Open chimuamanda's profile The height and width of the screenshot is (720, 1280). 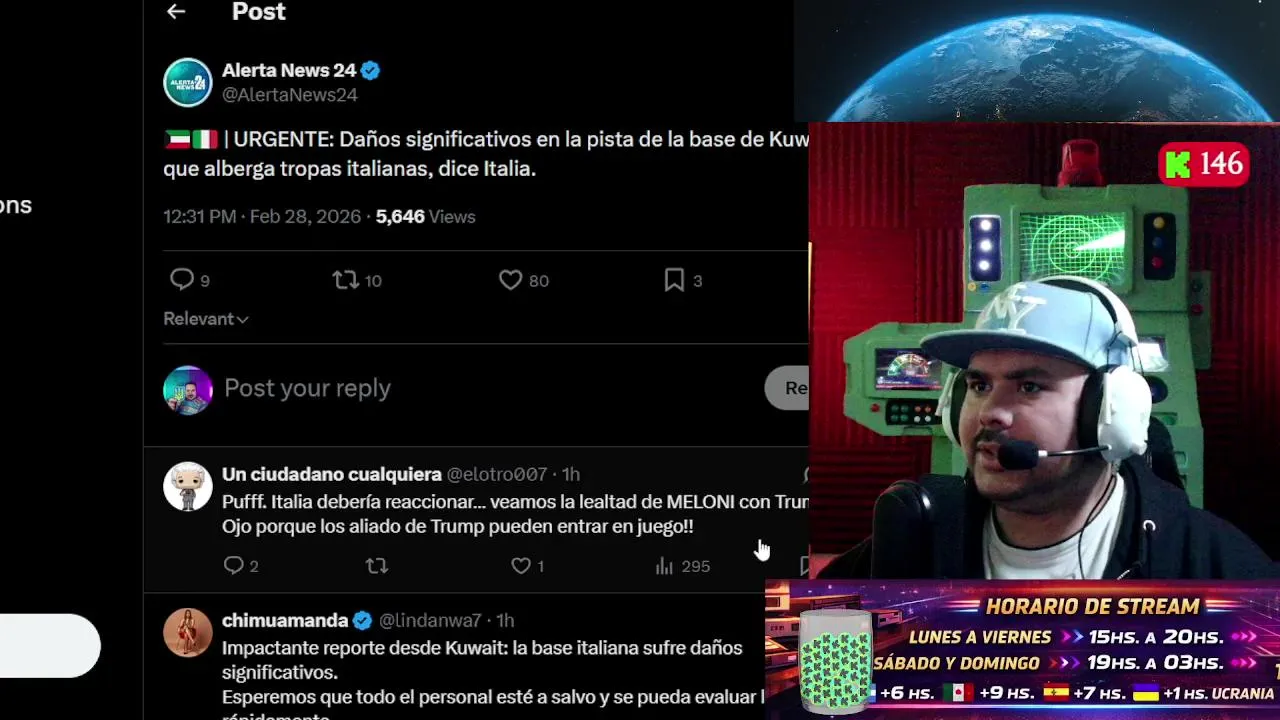tap(285, 620)
